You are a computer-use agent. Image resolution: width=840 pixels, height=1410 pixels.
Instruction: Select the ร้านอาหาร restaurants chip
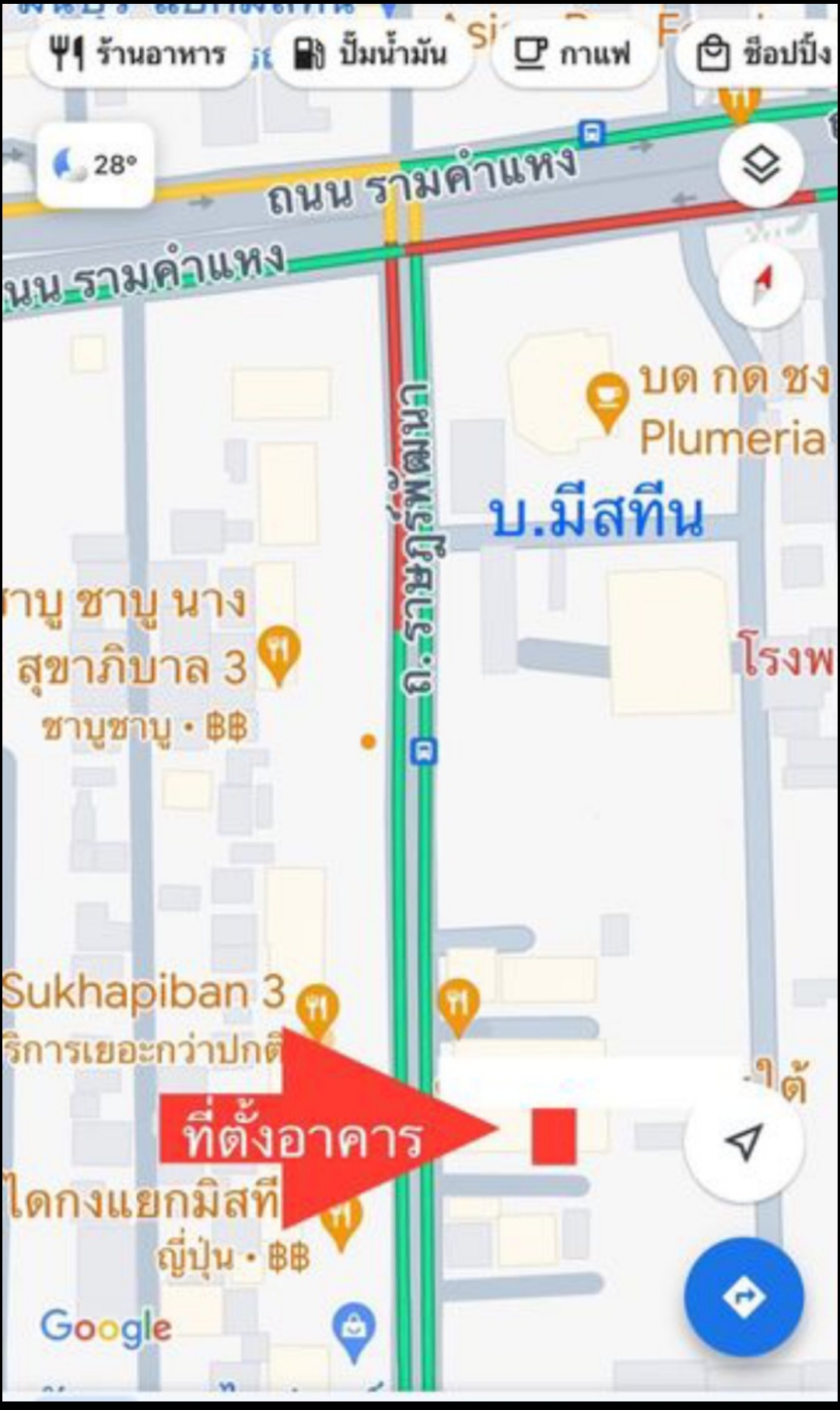(138, 54)
